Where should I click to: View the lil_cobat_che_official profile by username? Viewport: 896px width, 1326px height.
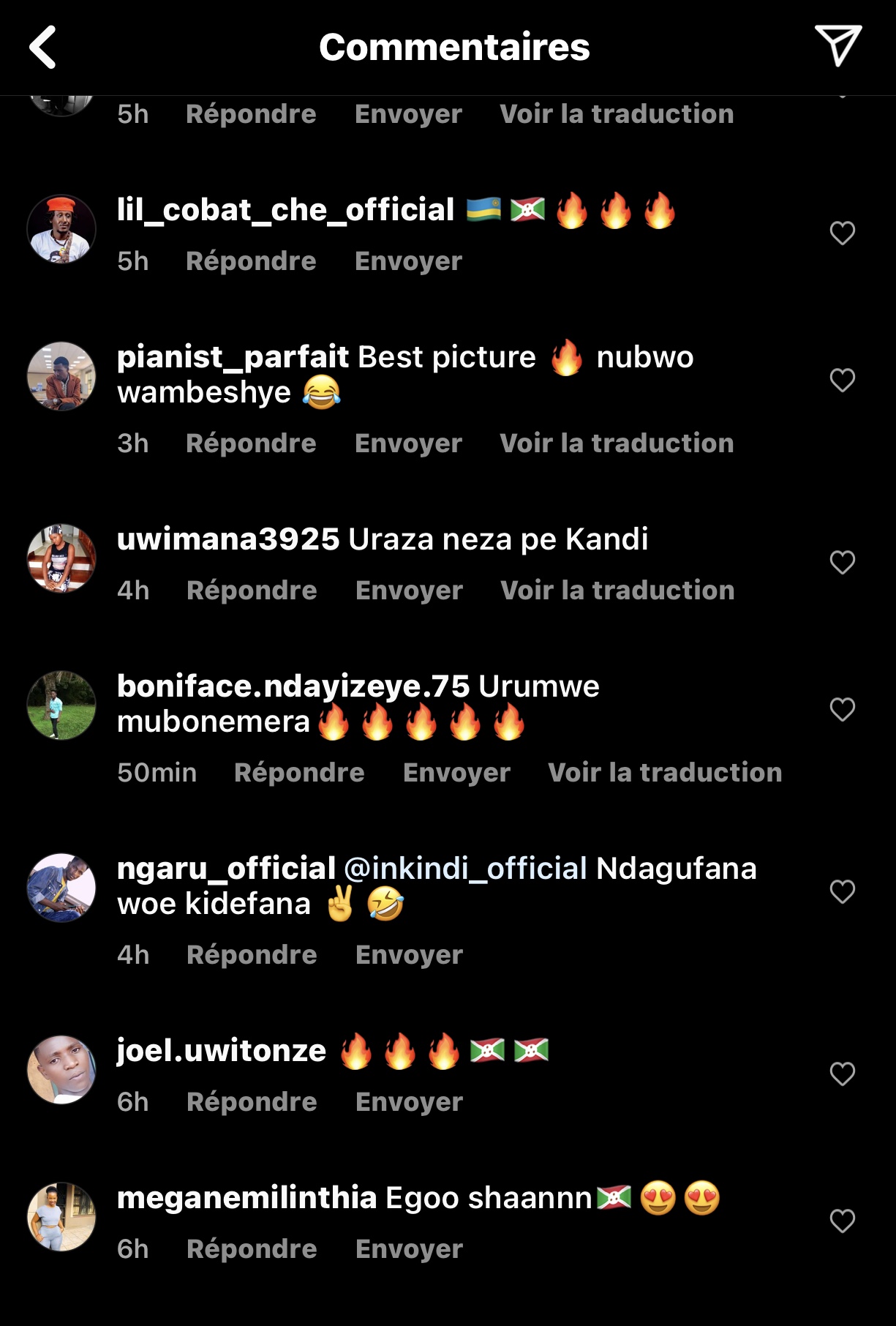pyautogui.click(x=285, y=211)
